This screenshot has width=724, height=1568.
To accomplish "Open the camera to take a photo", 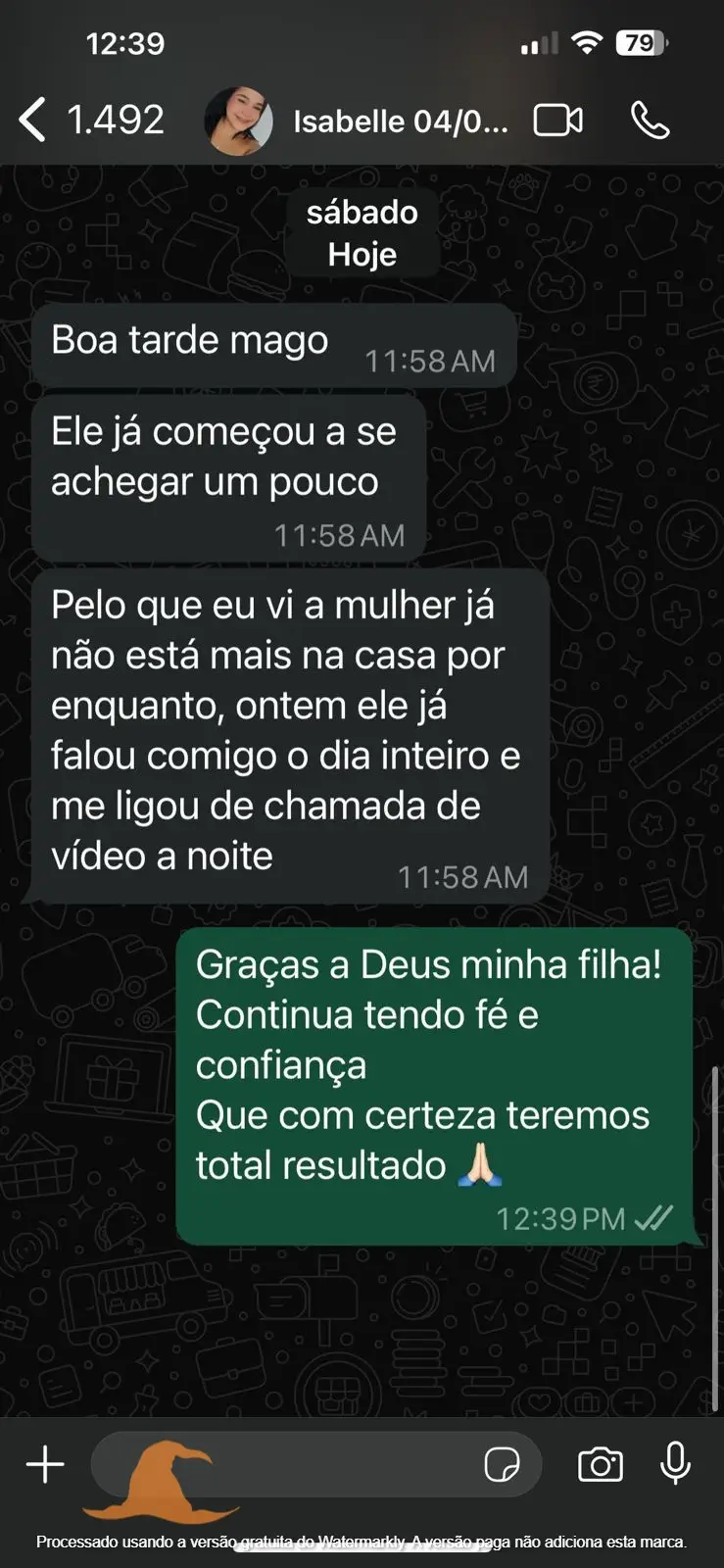I will [600, 1464].
